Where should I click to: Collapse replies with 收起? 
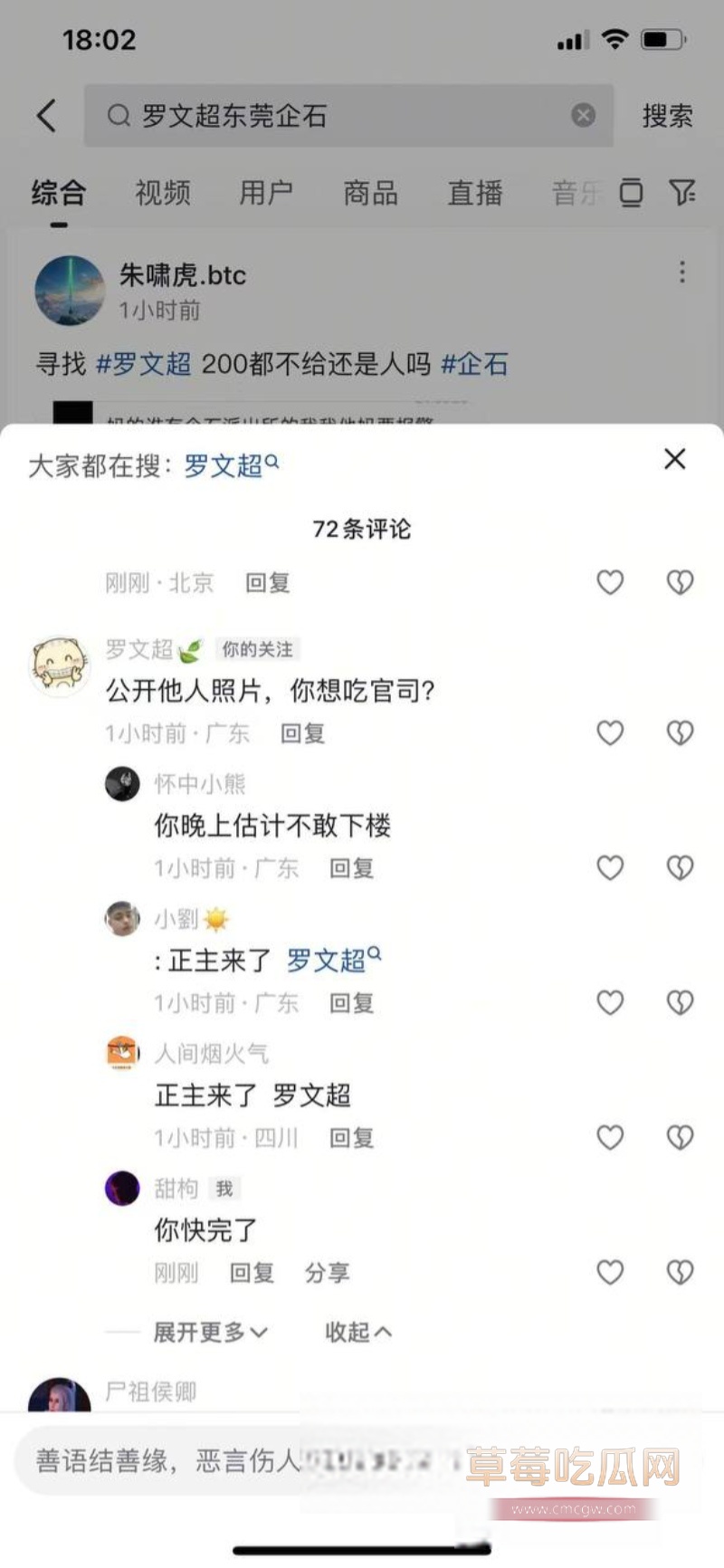(357, 1332)
